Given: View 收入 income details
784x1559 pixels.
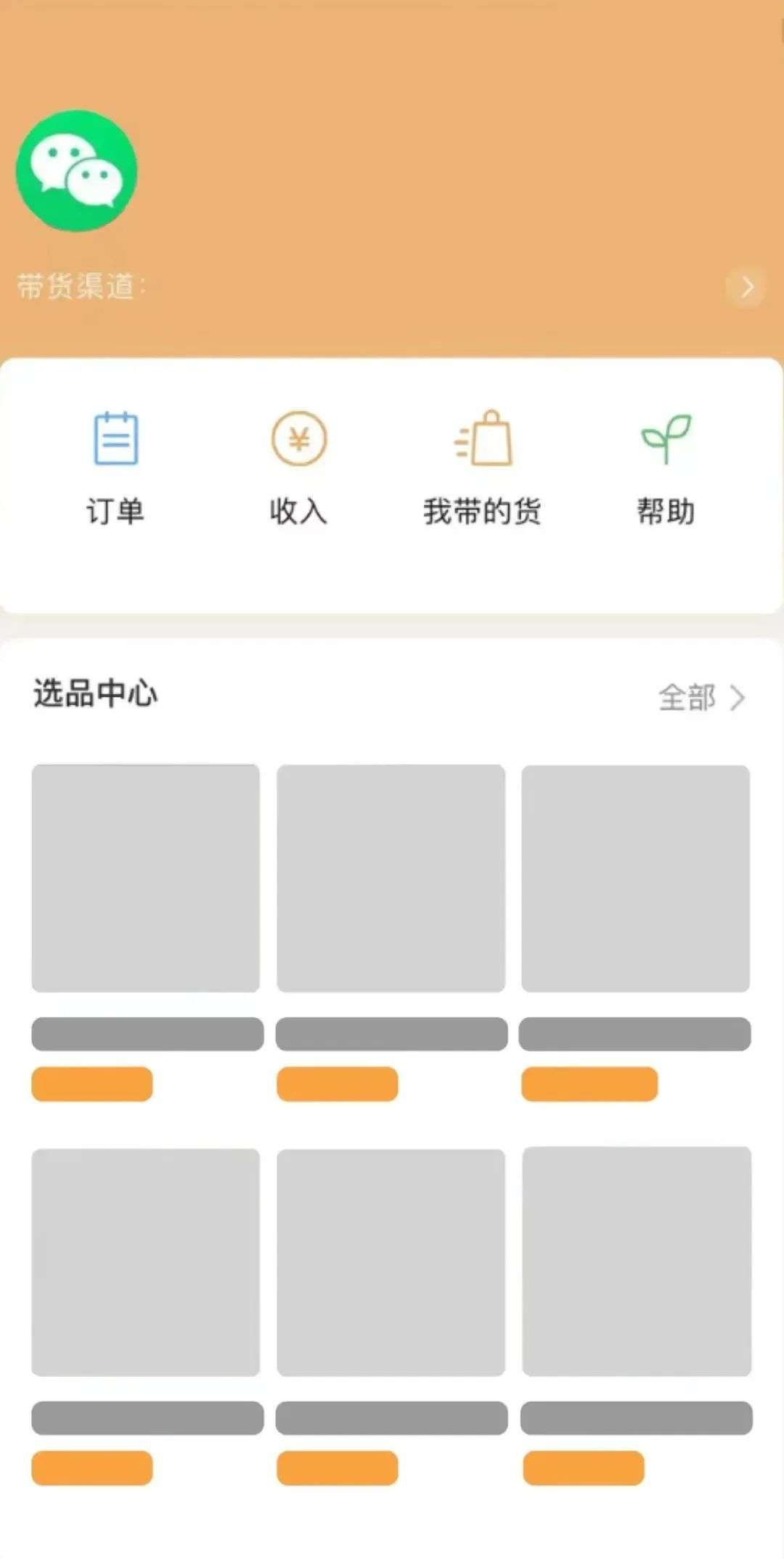Looking at the screenshot, I should 298,466.
